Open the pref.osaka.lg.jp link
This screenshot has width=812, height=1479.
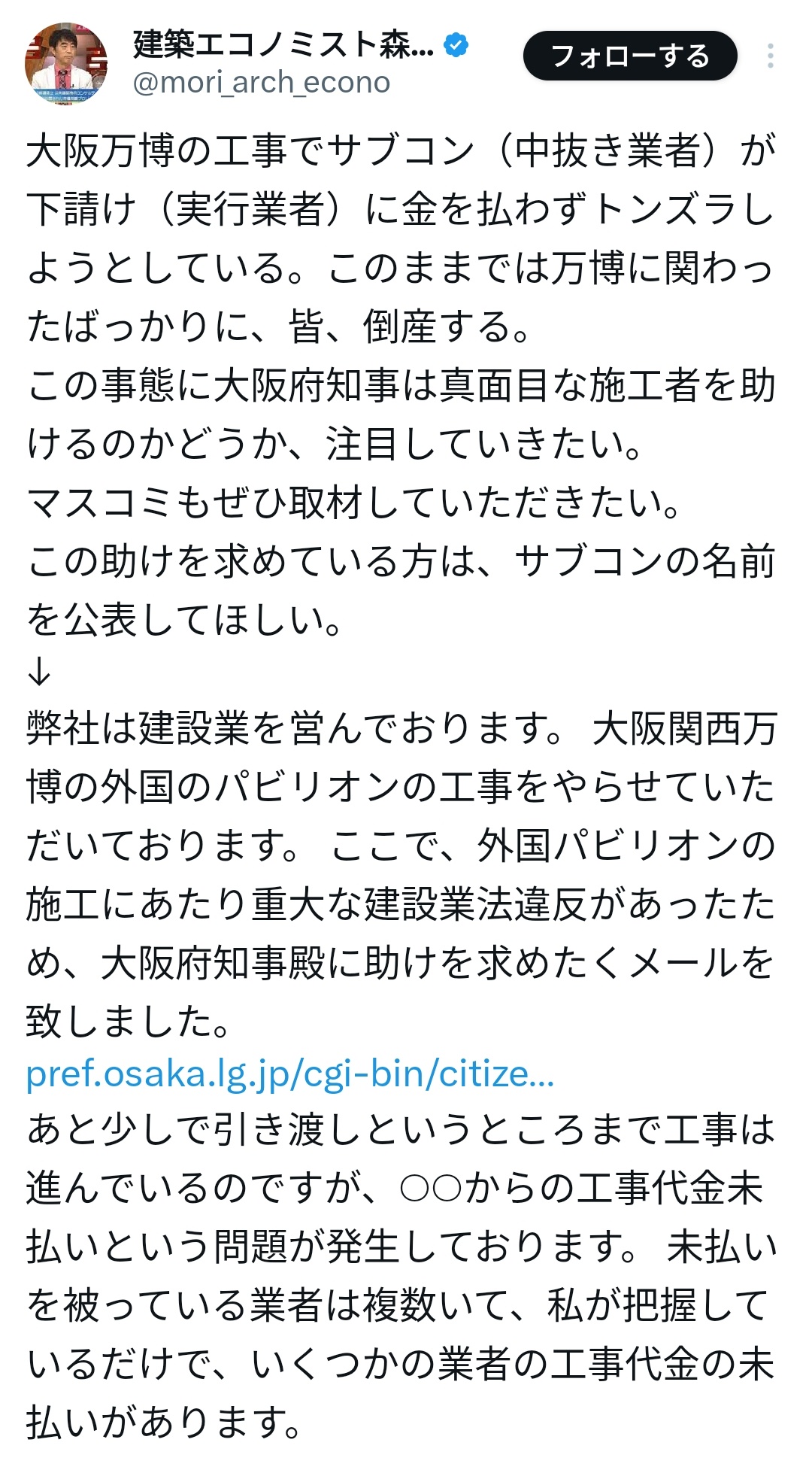pyautogui.click(x=290, y=1075)
